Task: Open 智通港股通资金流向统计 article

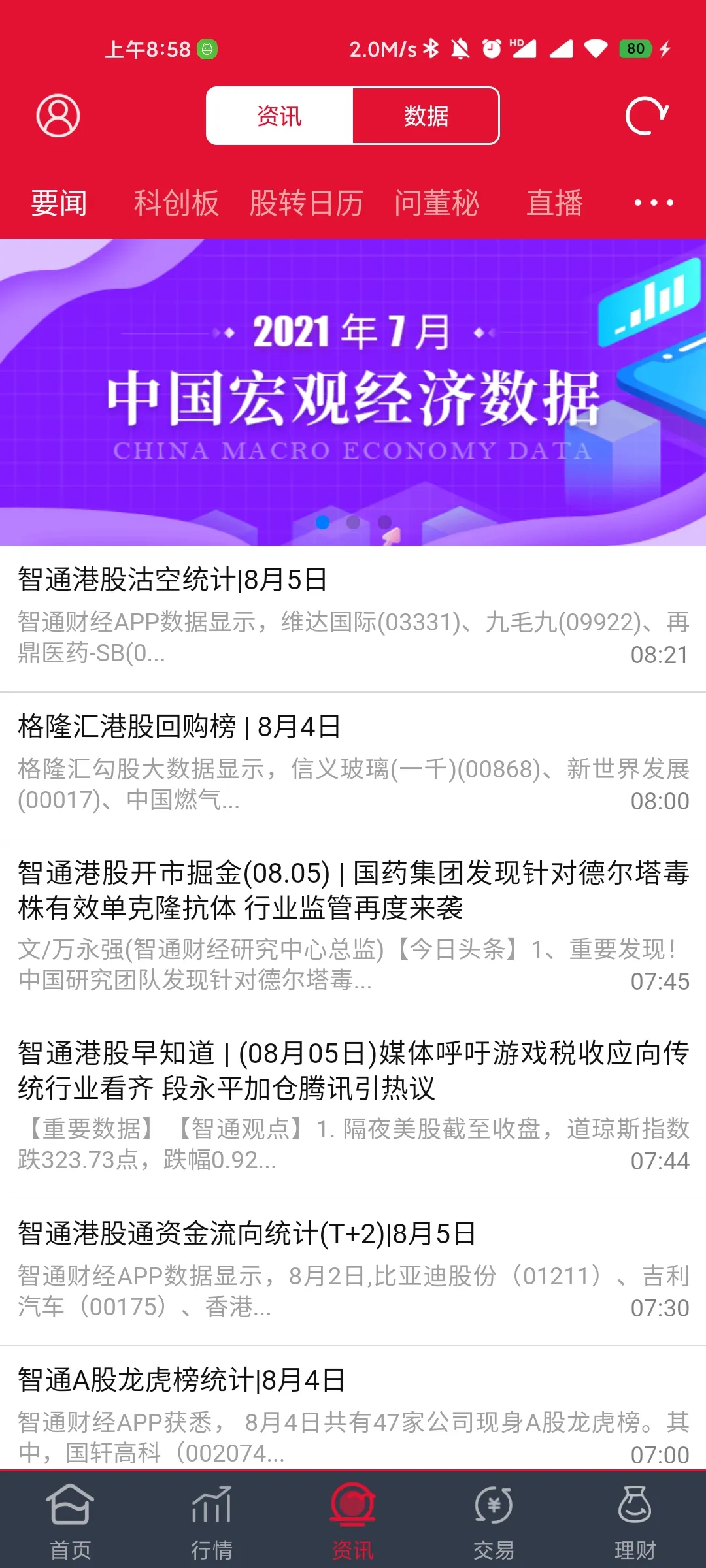Action: click(353, 1270)
